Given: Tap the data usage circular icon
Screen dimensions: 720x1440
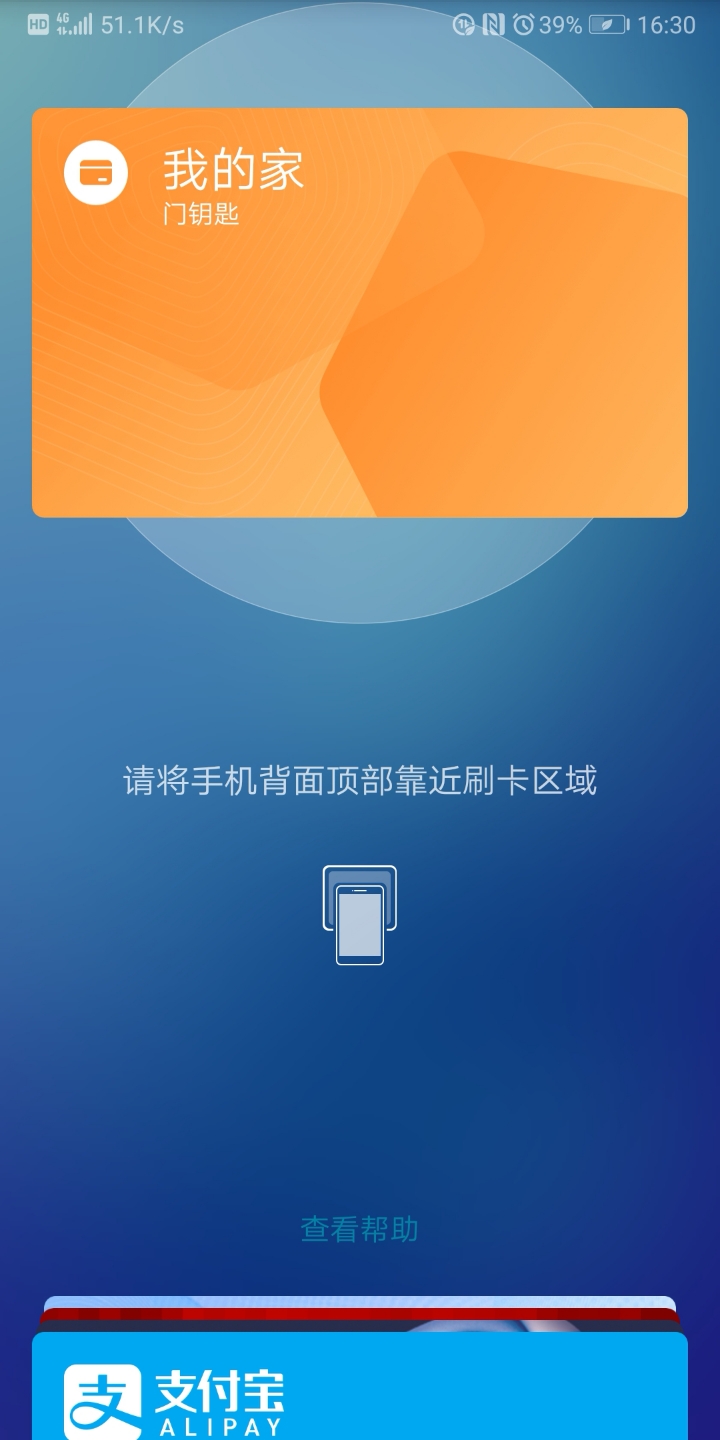Looking at the screenshot, I should [x=463, y=22].
